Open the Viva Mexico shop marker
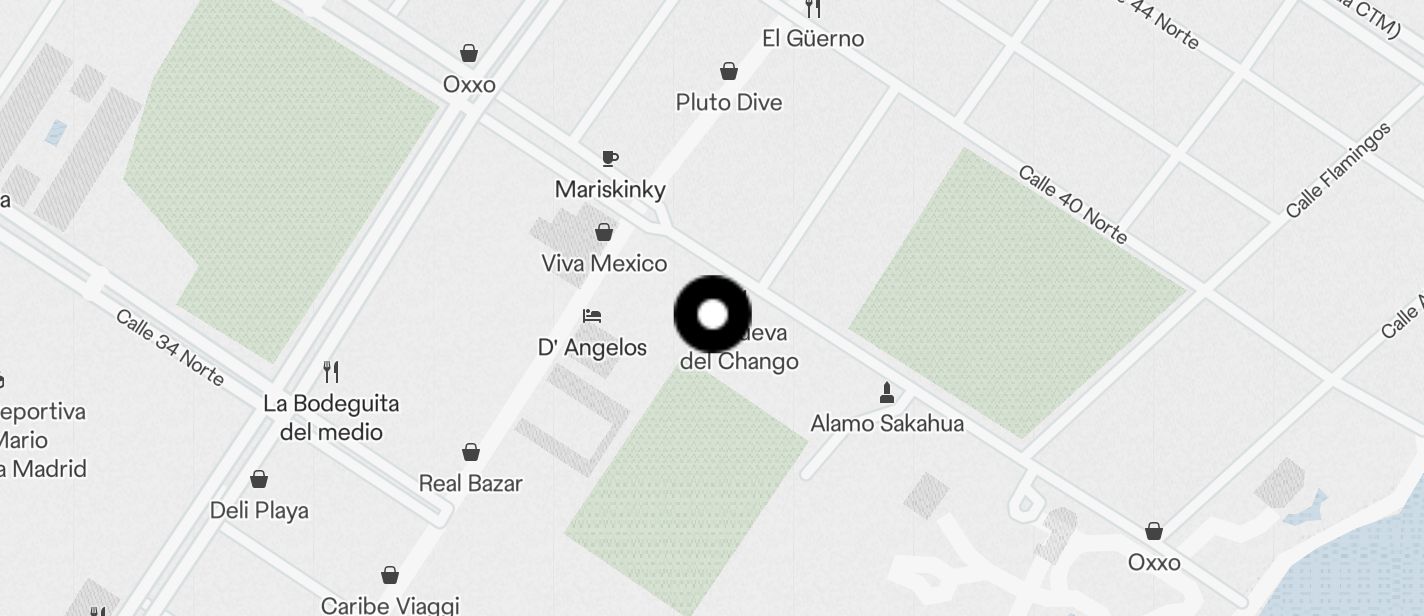Screen dimensions: 1424x616 coord(604,233)
